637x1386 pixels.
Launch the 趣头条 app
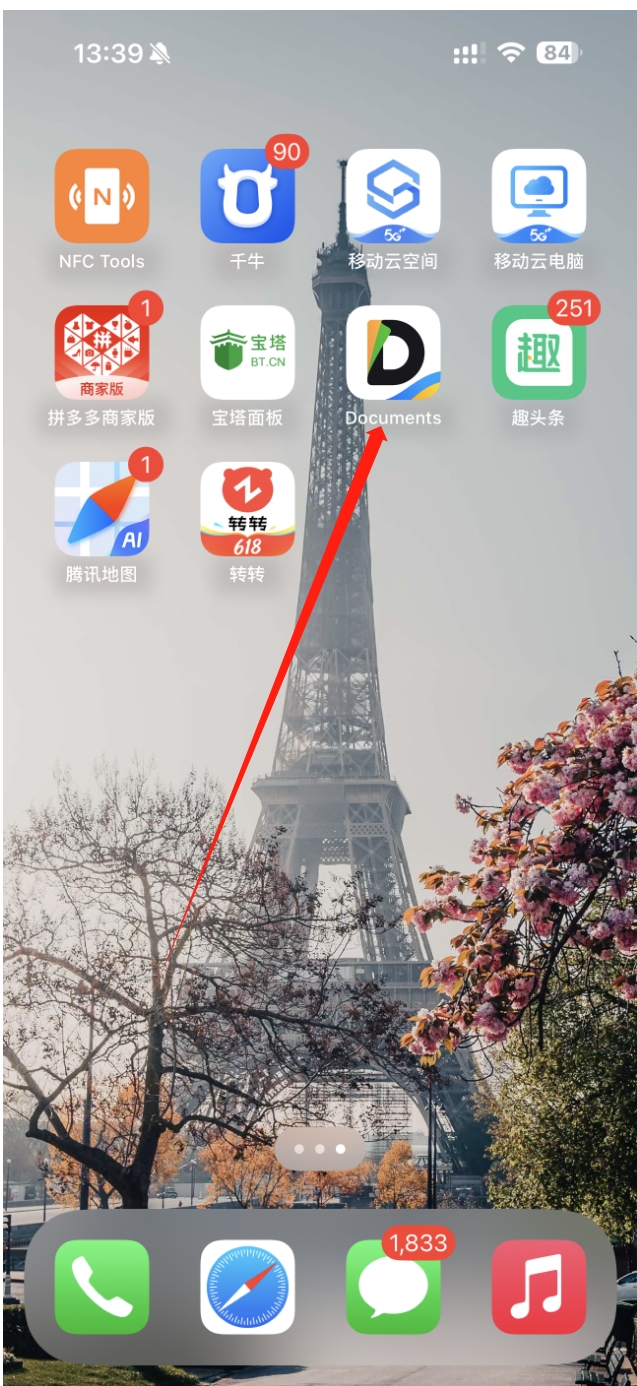539,352
